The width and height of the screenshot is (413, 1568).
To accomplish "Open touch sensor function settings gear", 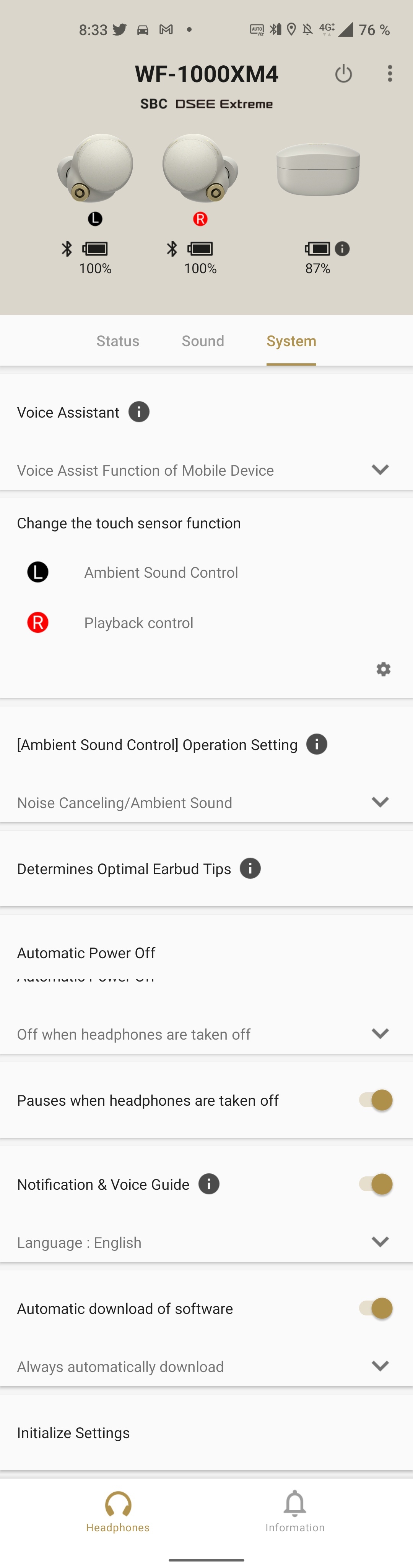I will pyautogui.click(x=383, y=669).
